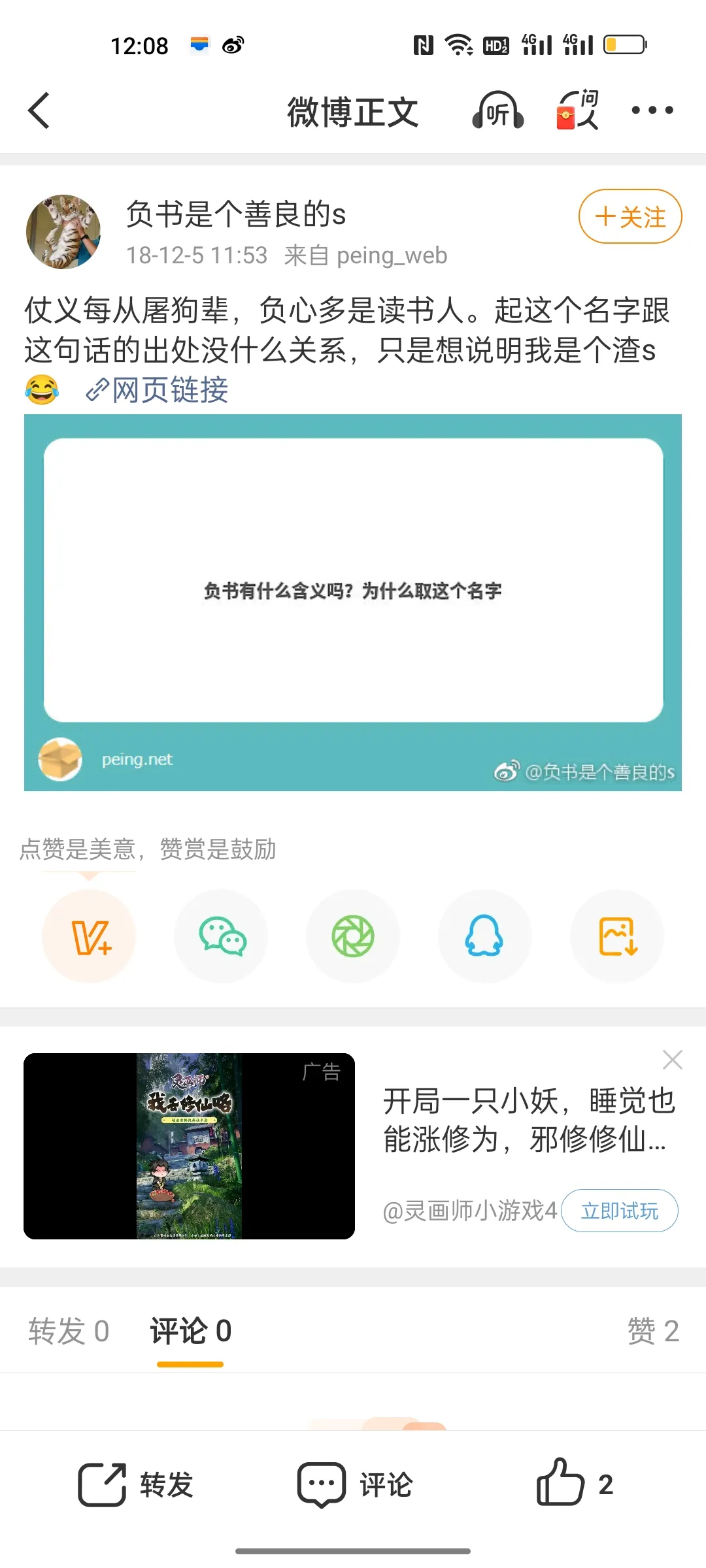The image size is (706, 1568).
Task: Open the profile avatar of 负书是个善良的s
Action: (63, 231)
